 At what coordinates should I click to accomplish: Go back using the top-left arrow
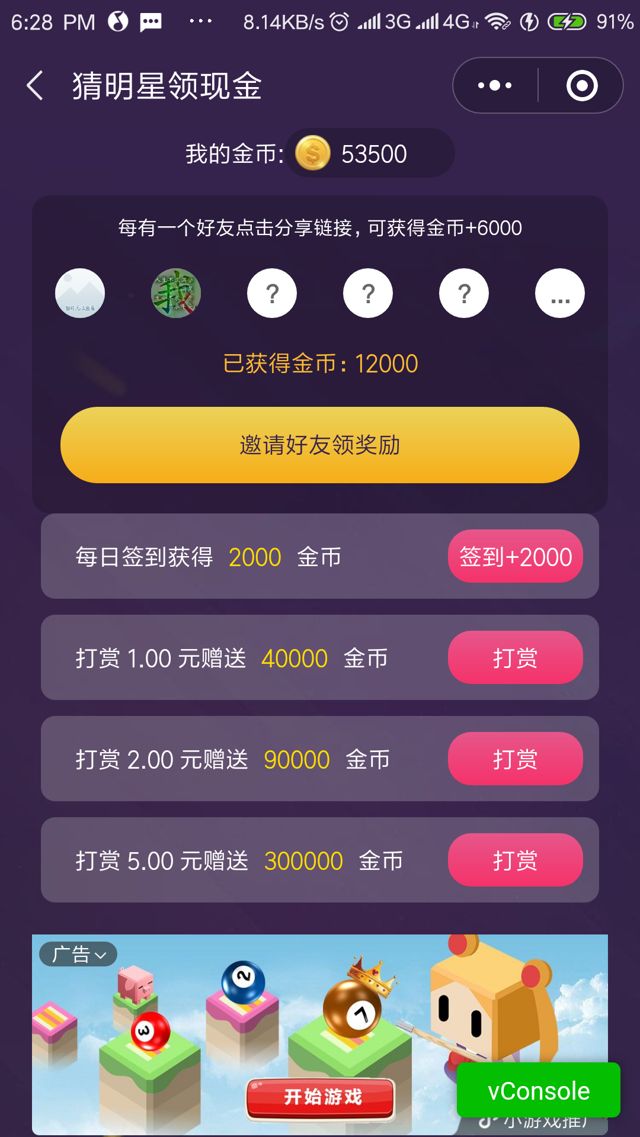click(x=35, y=86)
